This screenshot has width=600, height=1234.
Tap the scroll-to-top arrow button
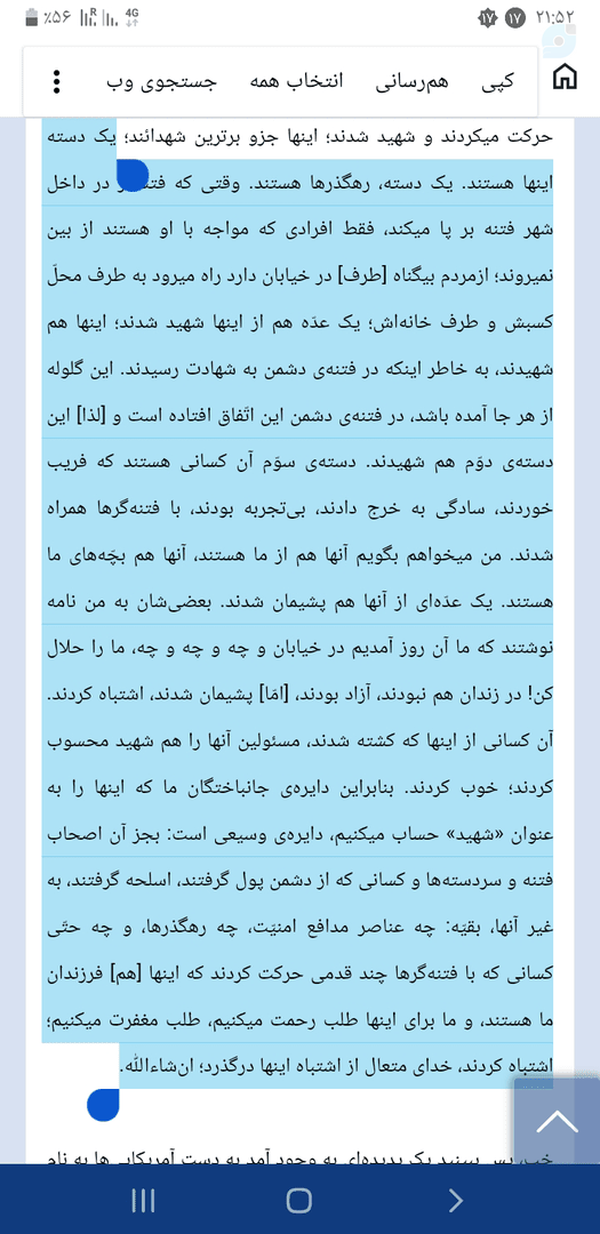pyautogui.click(x=557, y=1121)
